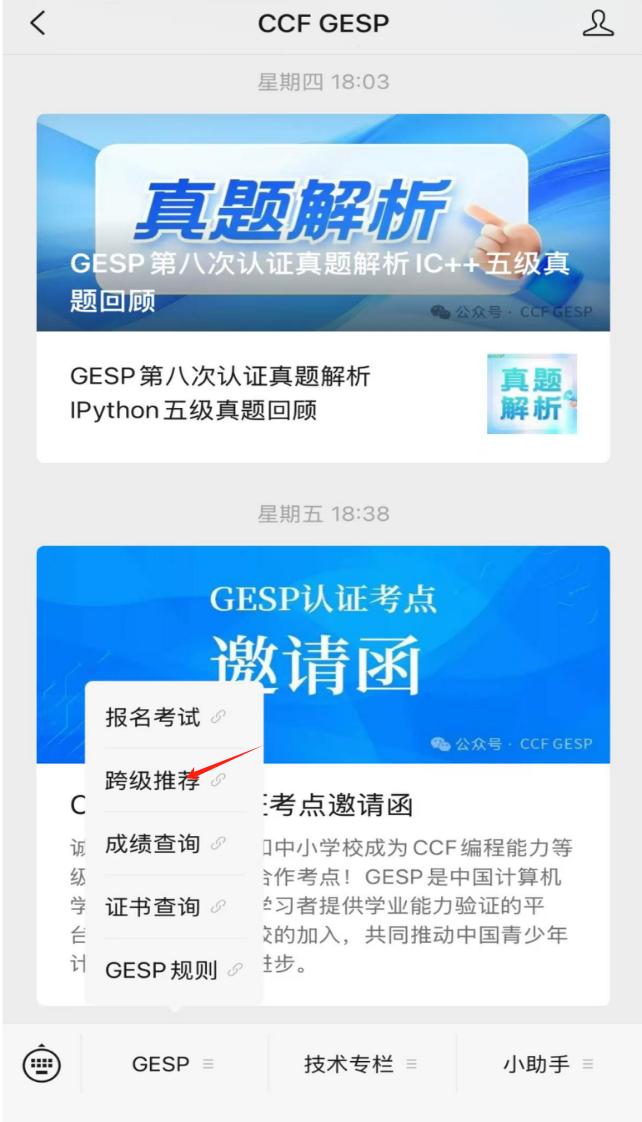Open the account profile icon
642x1122 pixels.
[597, 23]
